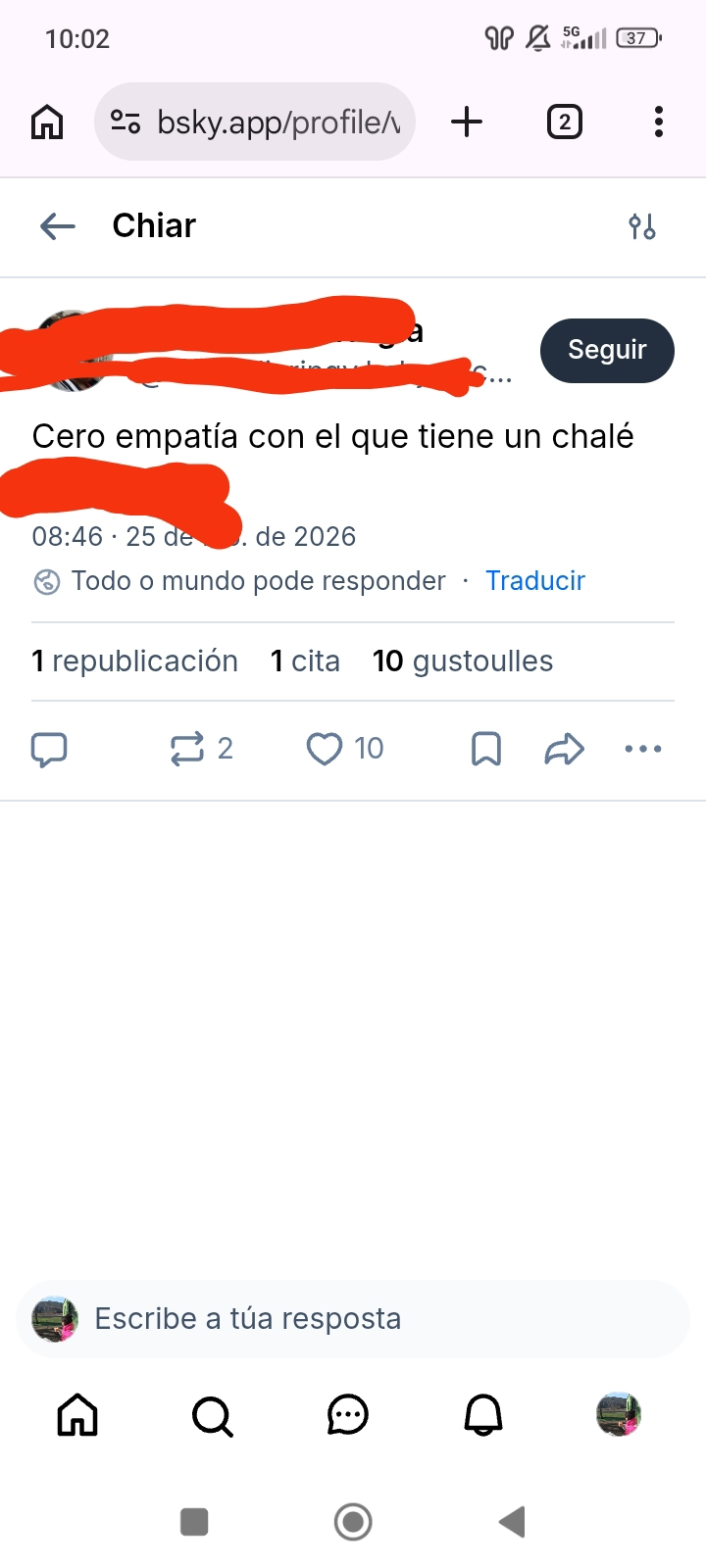View the 1 cita quotes
The height and width of the screenshot is (1568, 706).
pos(305,661)
